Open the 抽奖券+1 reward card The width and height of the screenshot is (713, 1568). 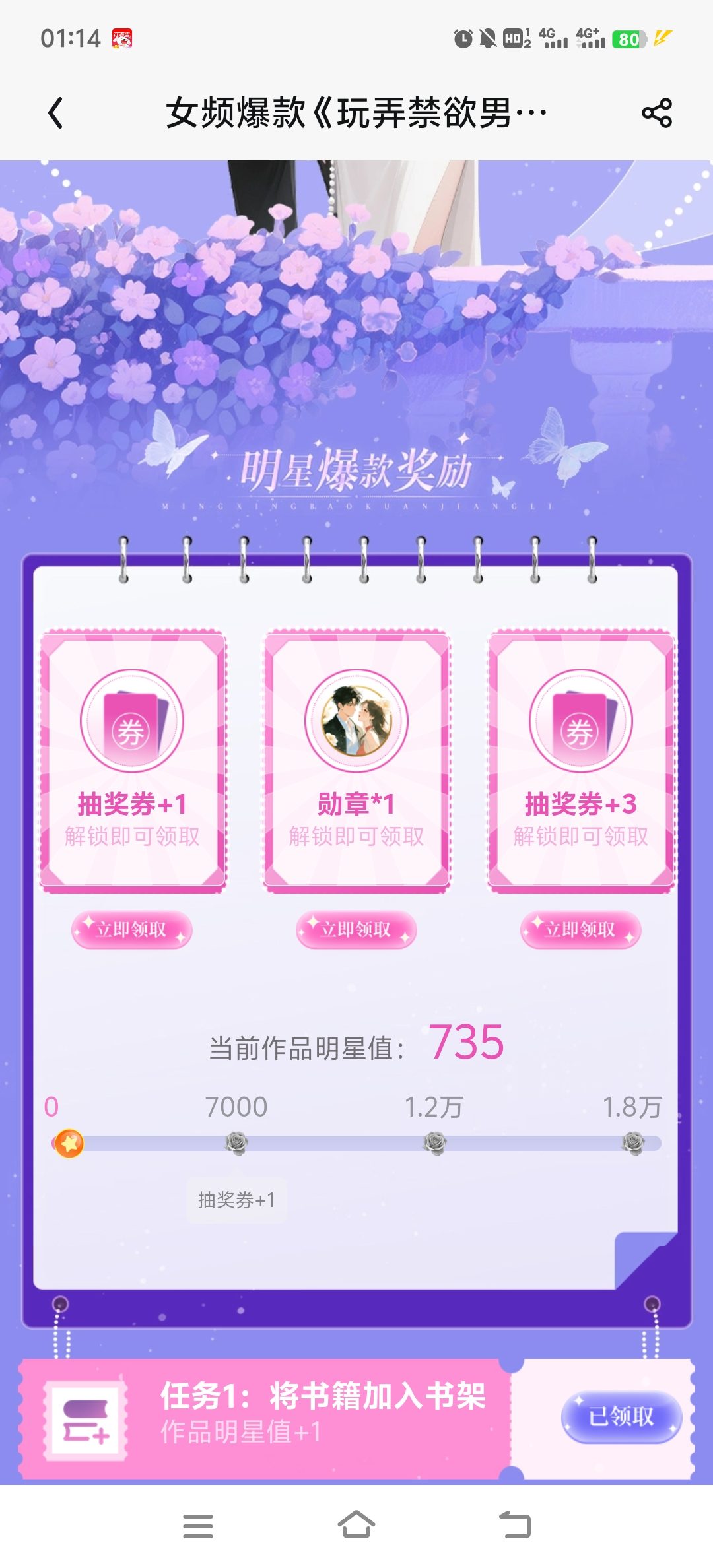pos(133,761)
